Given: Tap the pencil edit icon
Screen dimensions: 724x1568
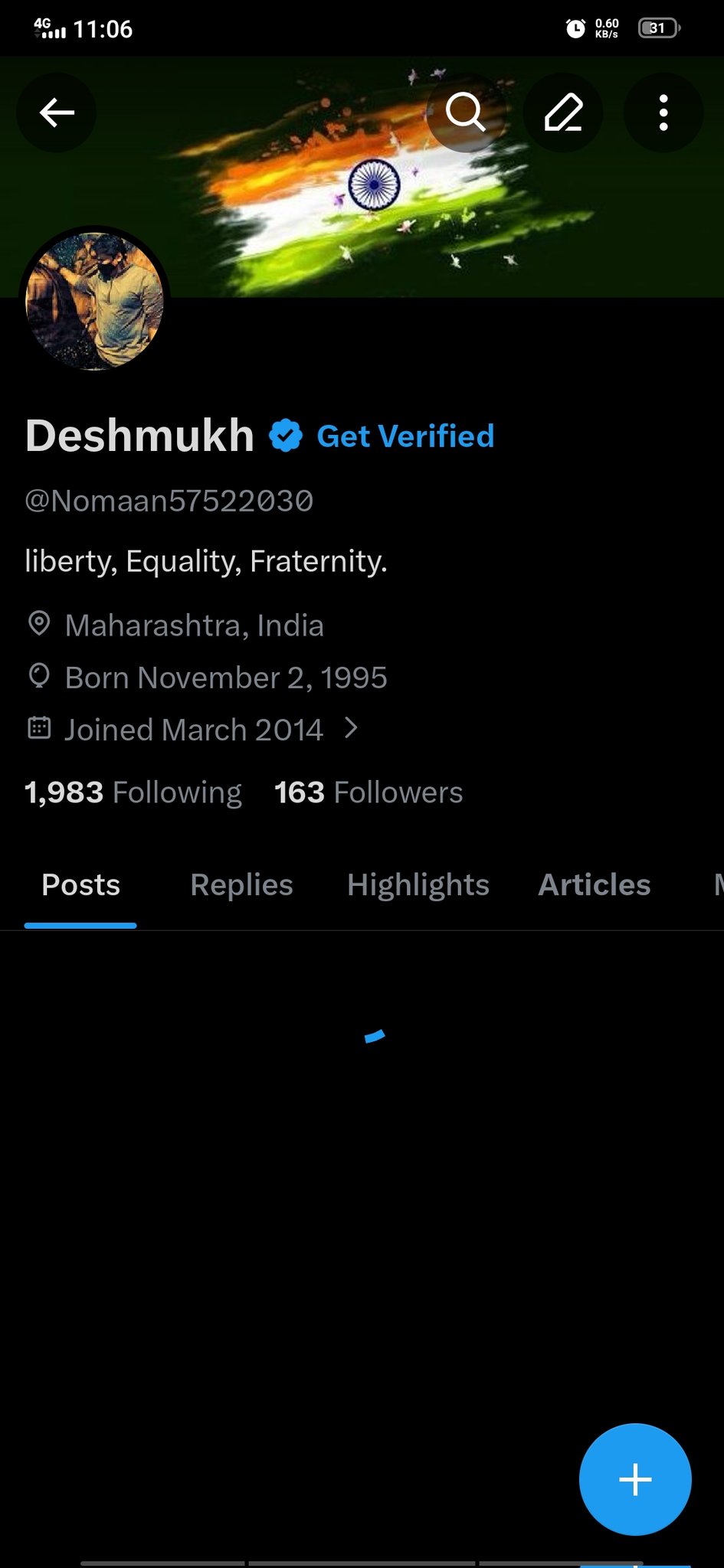Looking at the screenshot, I should pos(563,113).
